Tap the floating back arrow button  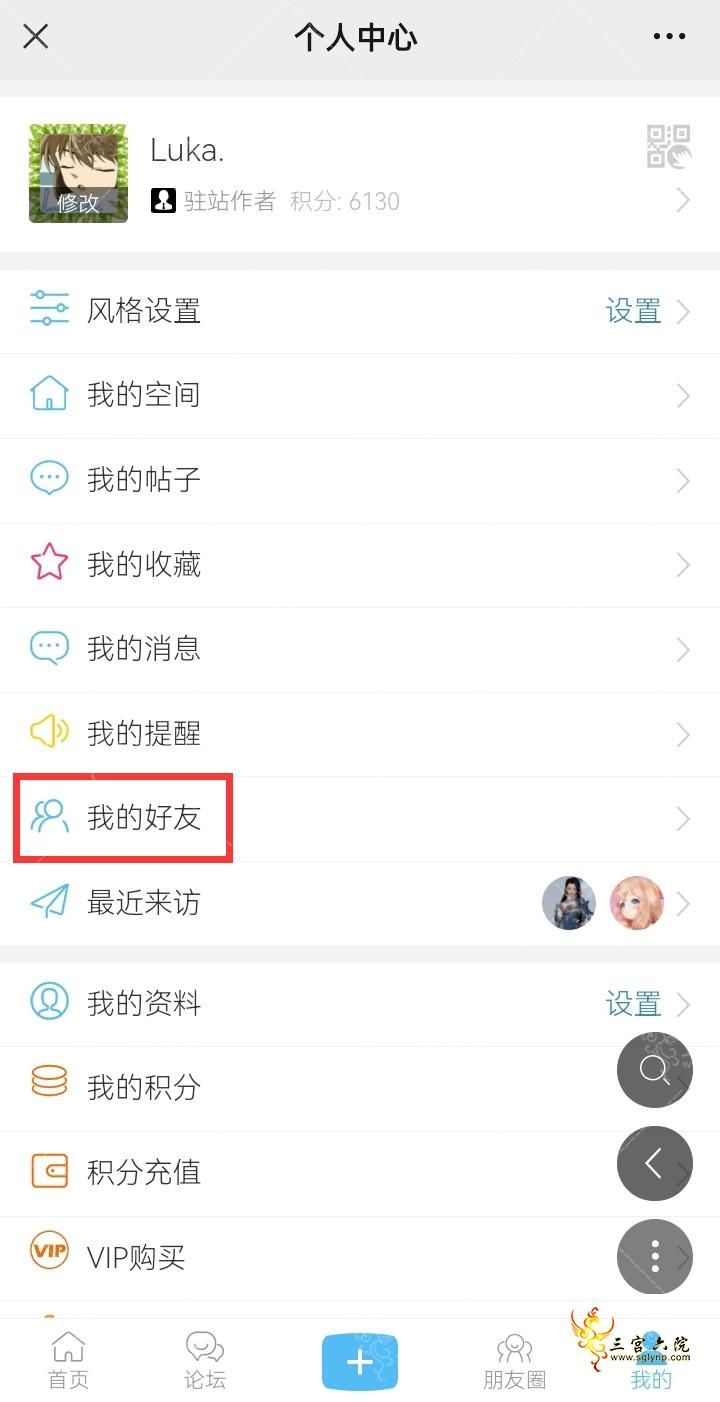tap(655, 1163)
